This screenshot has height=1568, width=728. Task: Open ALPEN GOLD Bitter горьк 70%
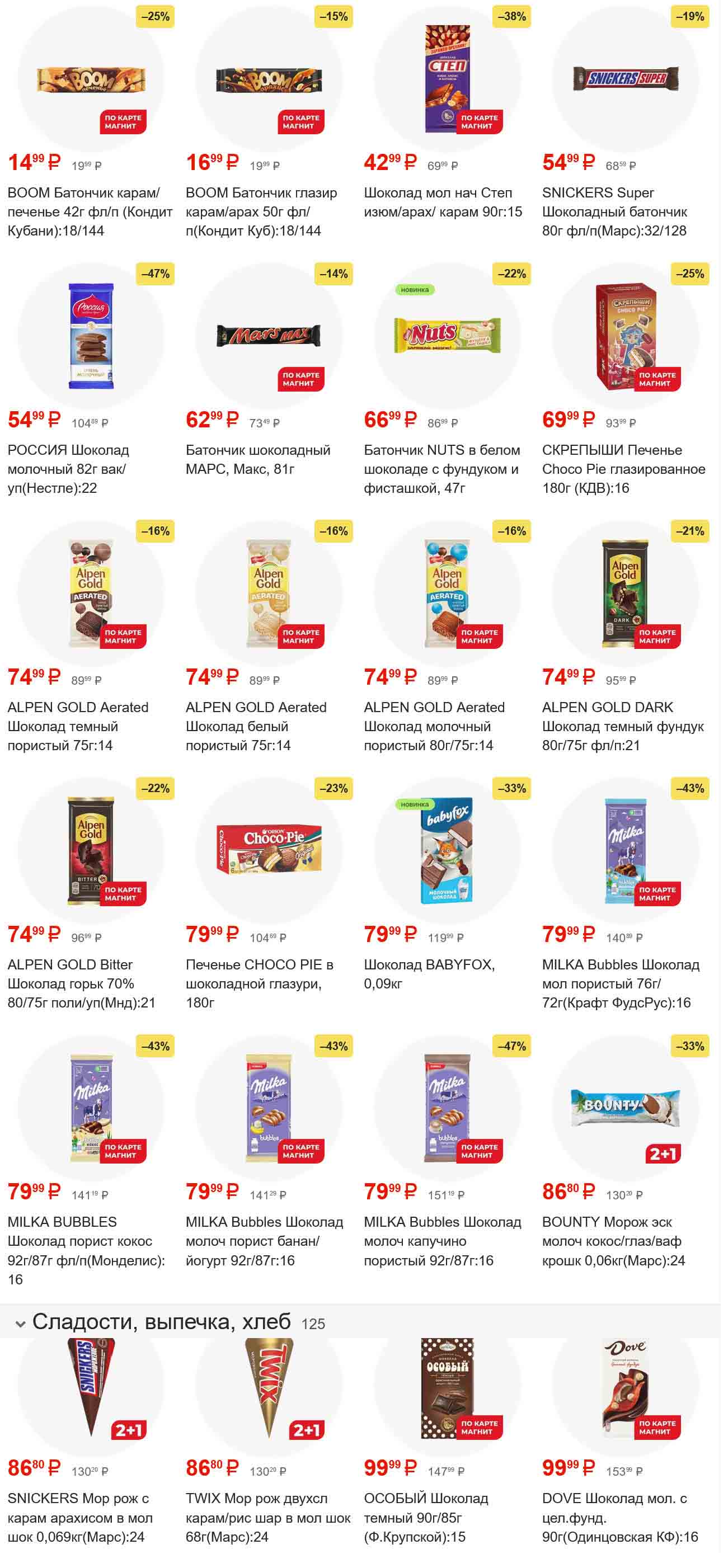91,850
